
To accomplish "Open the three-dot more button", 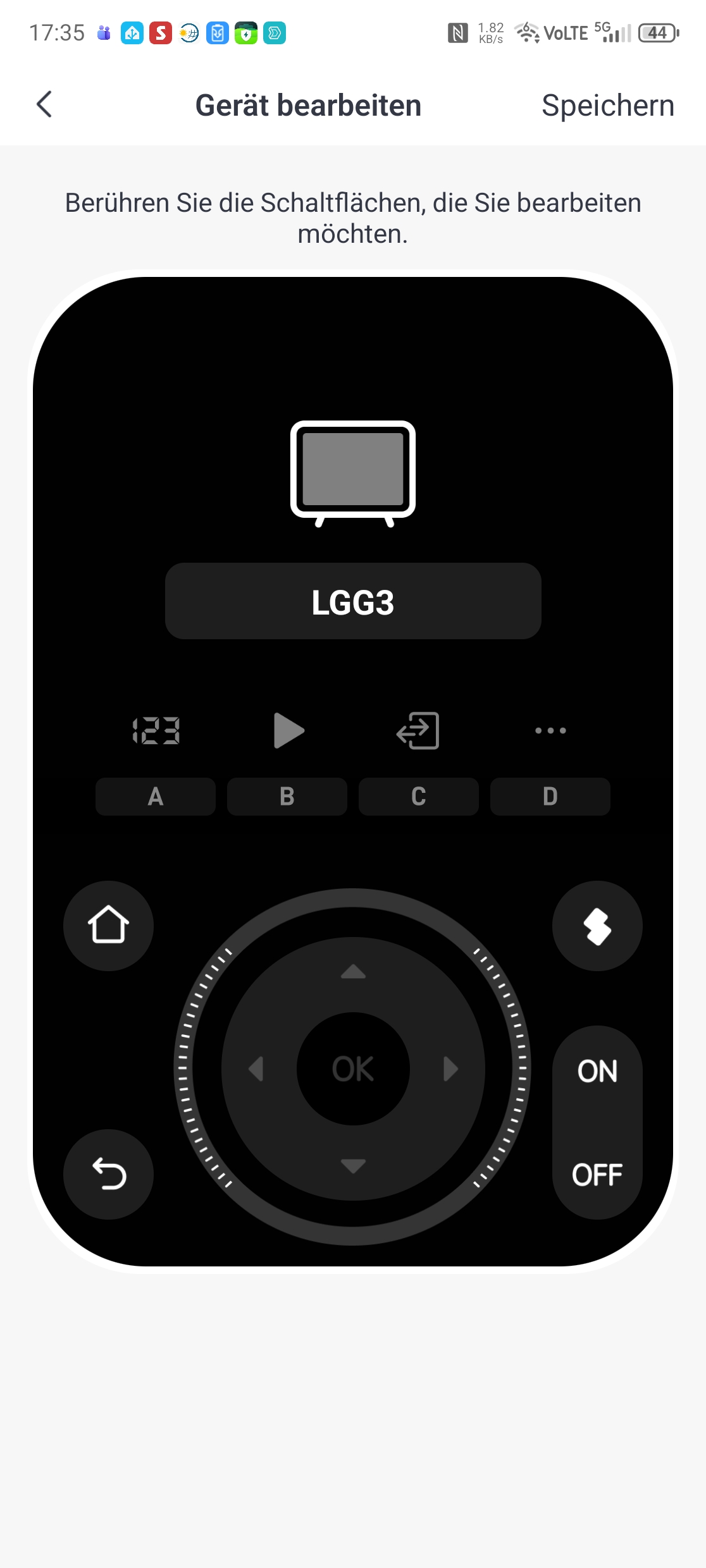I will coord(550,731).
